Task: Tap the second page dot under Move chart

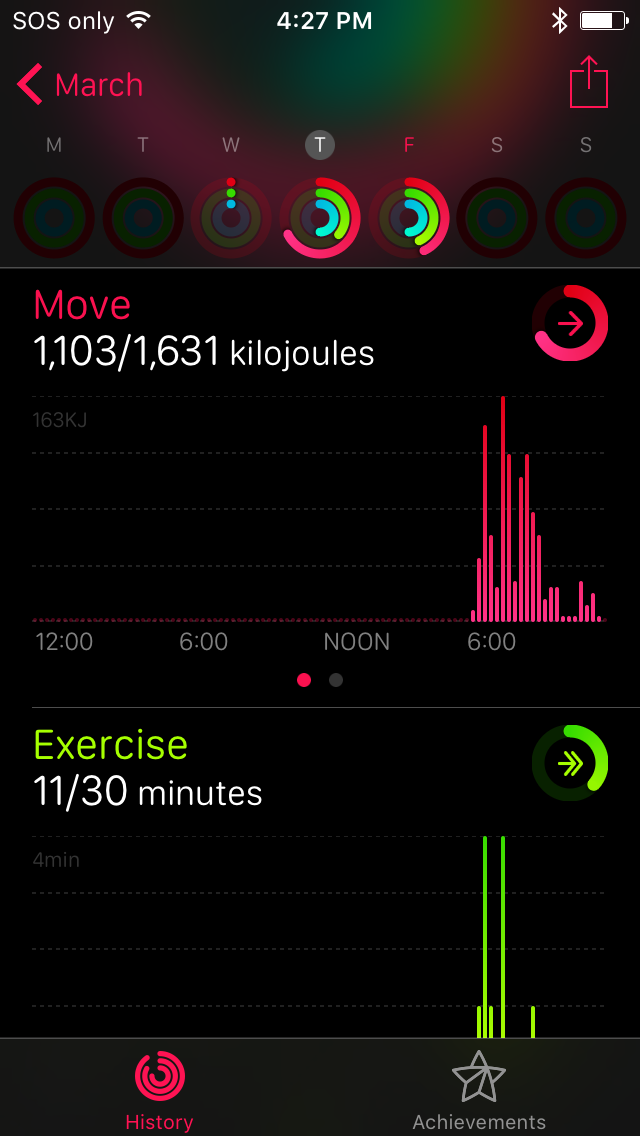Action: (x=336, y=680)
